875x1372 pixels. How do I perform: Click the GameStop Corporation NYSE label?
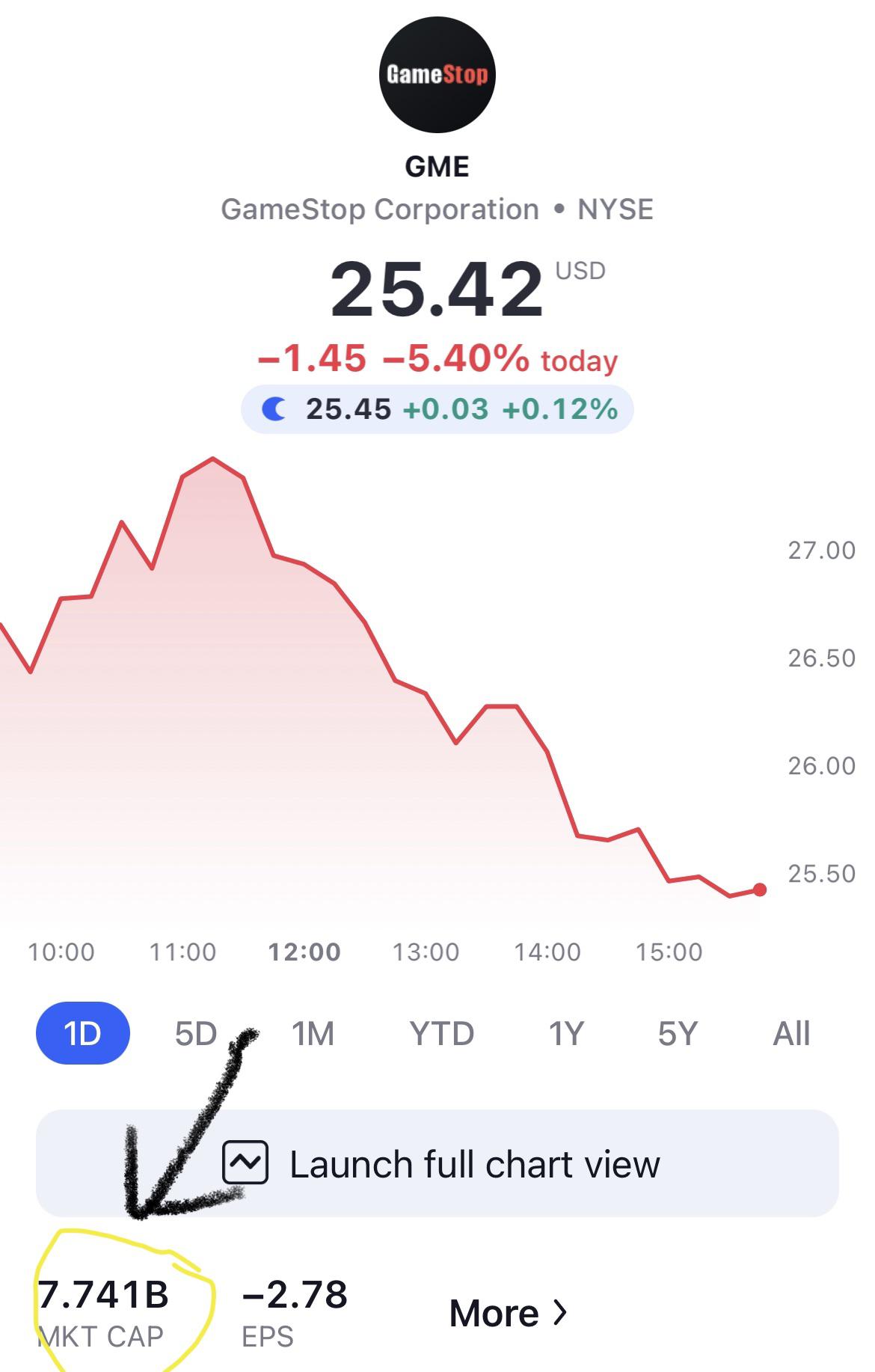point(437,209)
